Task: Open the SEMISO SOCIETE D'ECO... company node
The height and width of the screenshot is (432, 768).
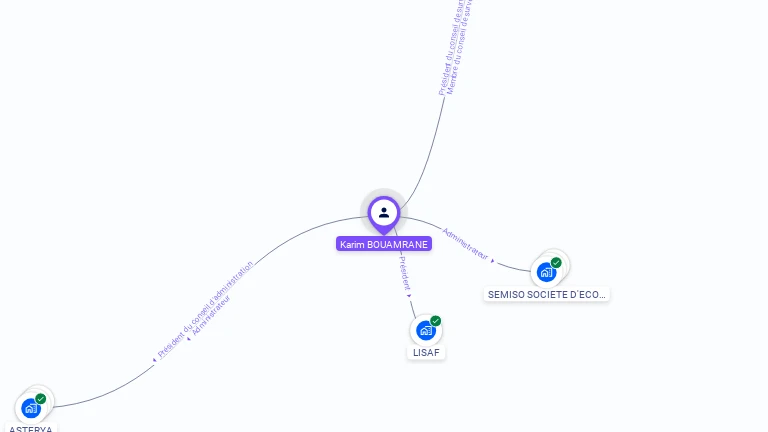Action: pos(547,271)
